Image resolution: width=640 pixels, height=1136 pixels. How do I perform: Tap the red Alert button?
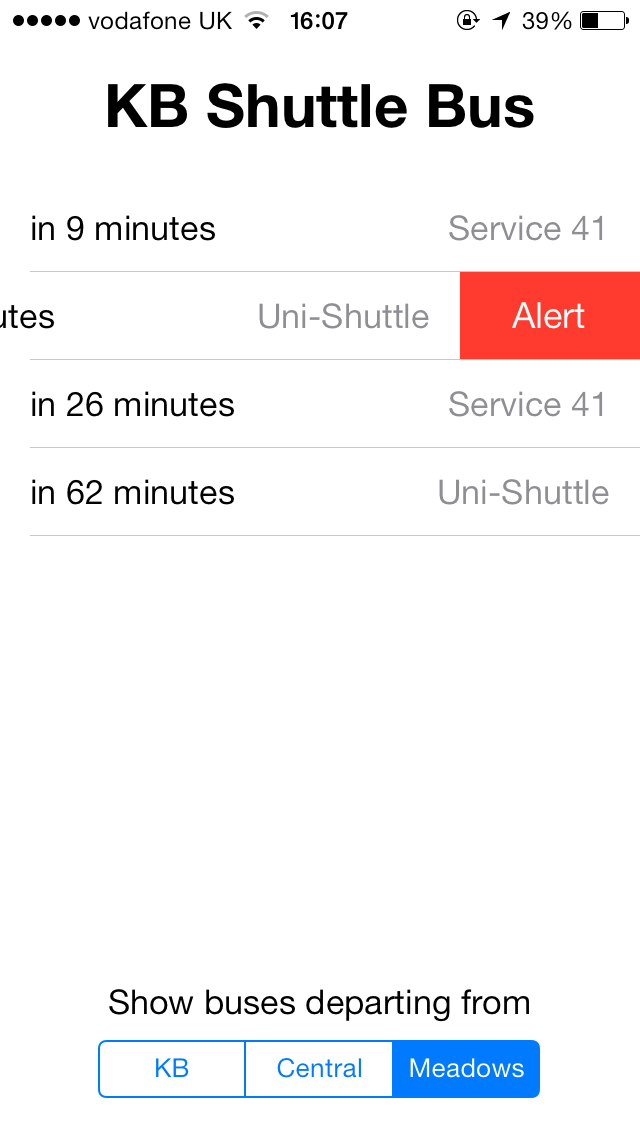pos(549,316)
